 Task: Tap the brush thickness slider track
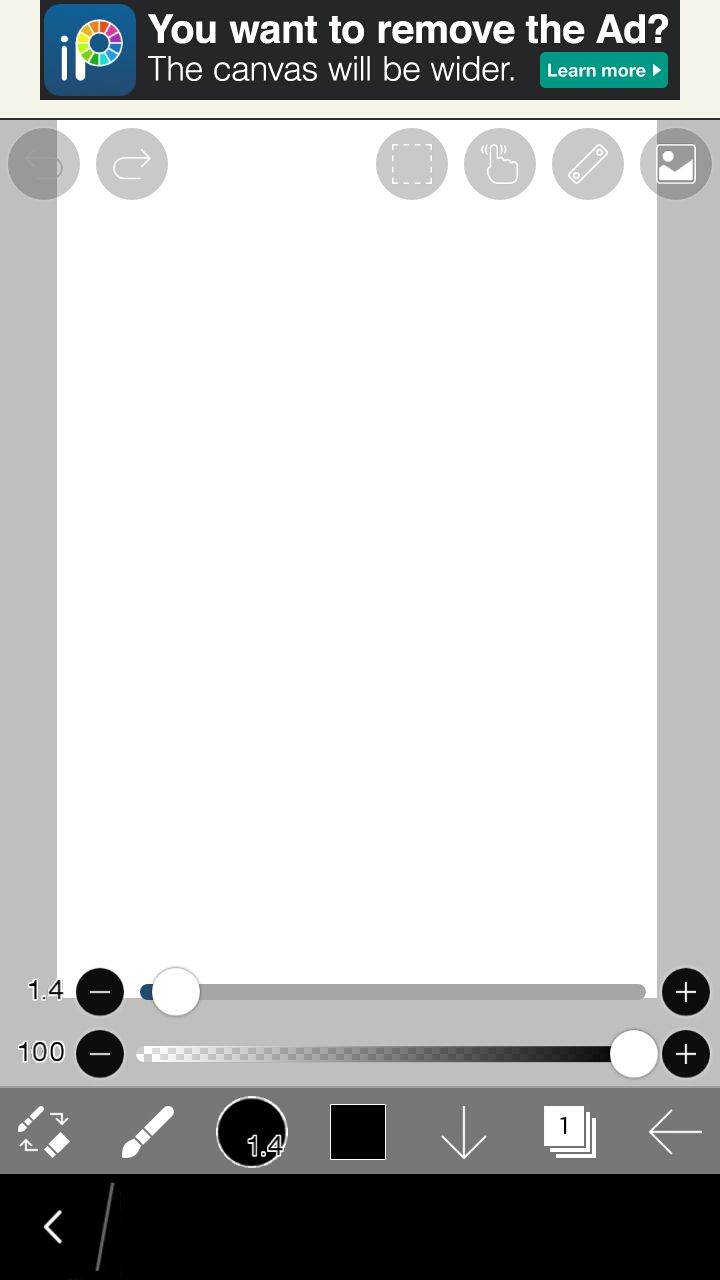click(x=393, y=992)
